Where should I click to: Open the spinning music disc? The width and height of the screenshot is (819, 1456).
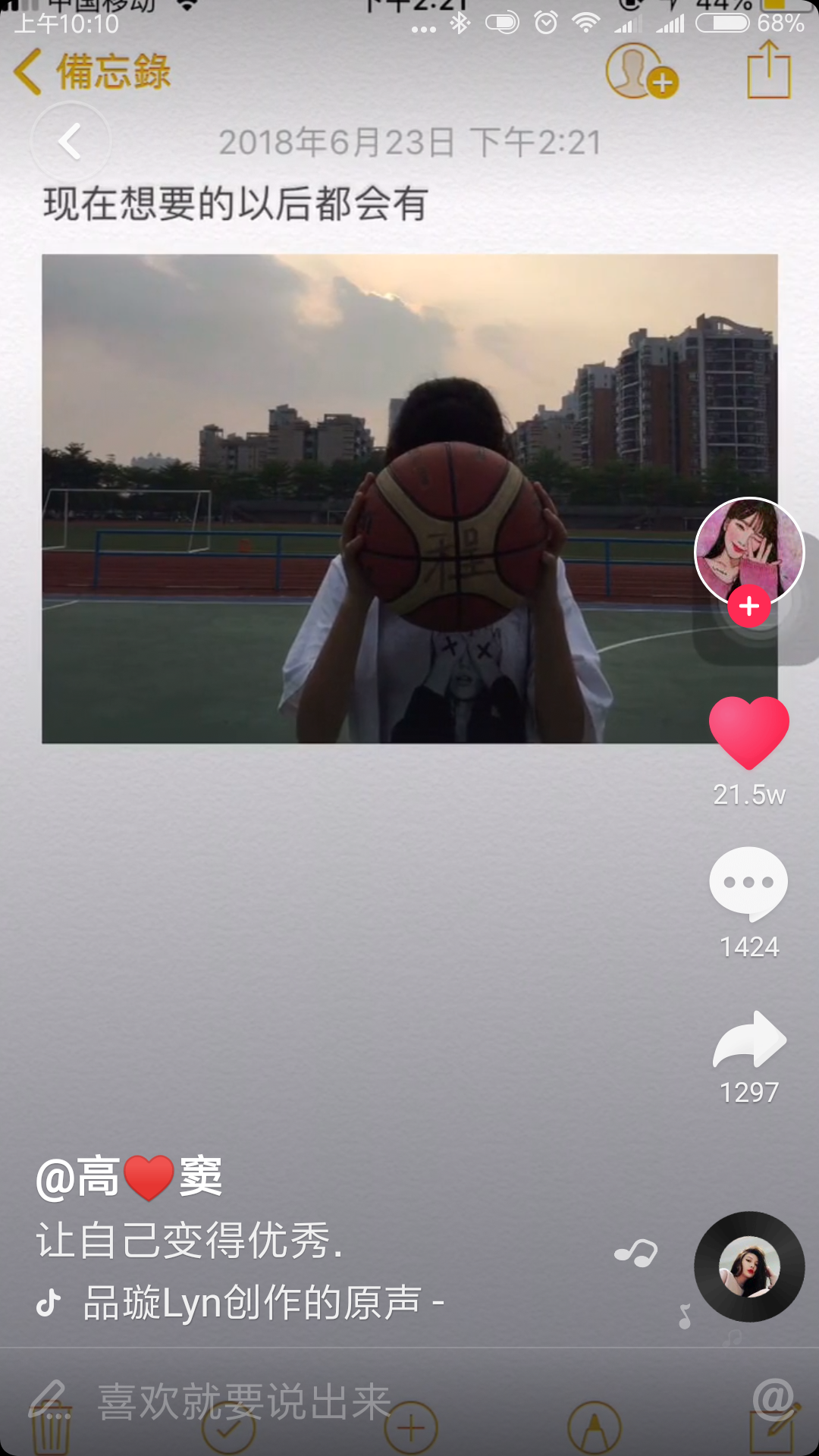pos(749,1266)
